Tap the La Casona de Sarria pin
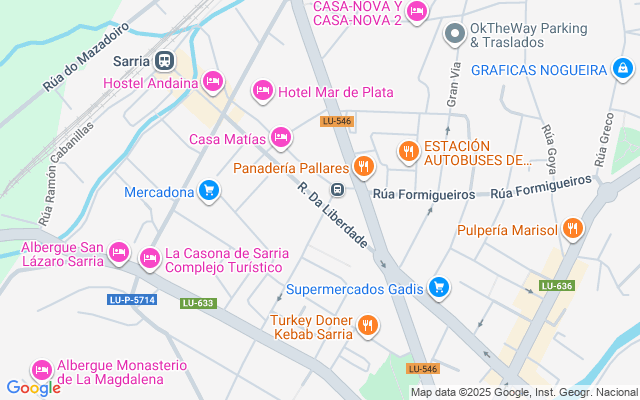Image resolution: width=640 pixels, height=400 pixels. 149,259
